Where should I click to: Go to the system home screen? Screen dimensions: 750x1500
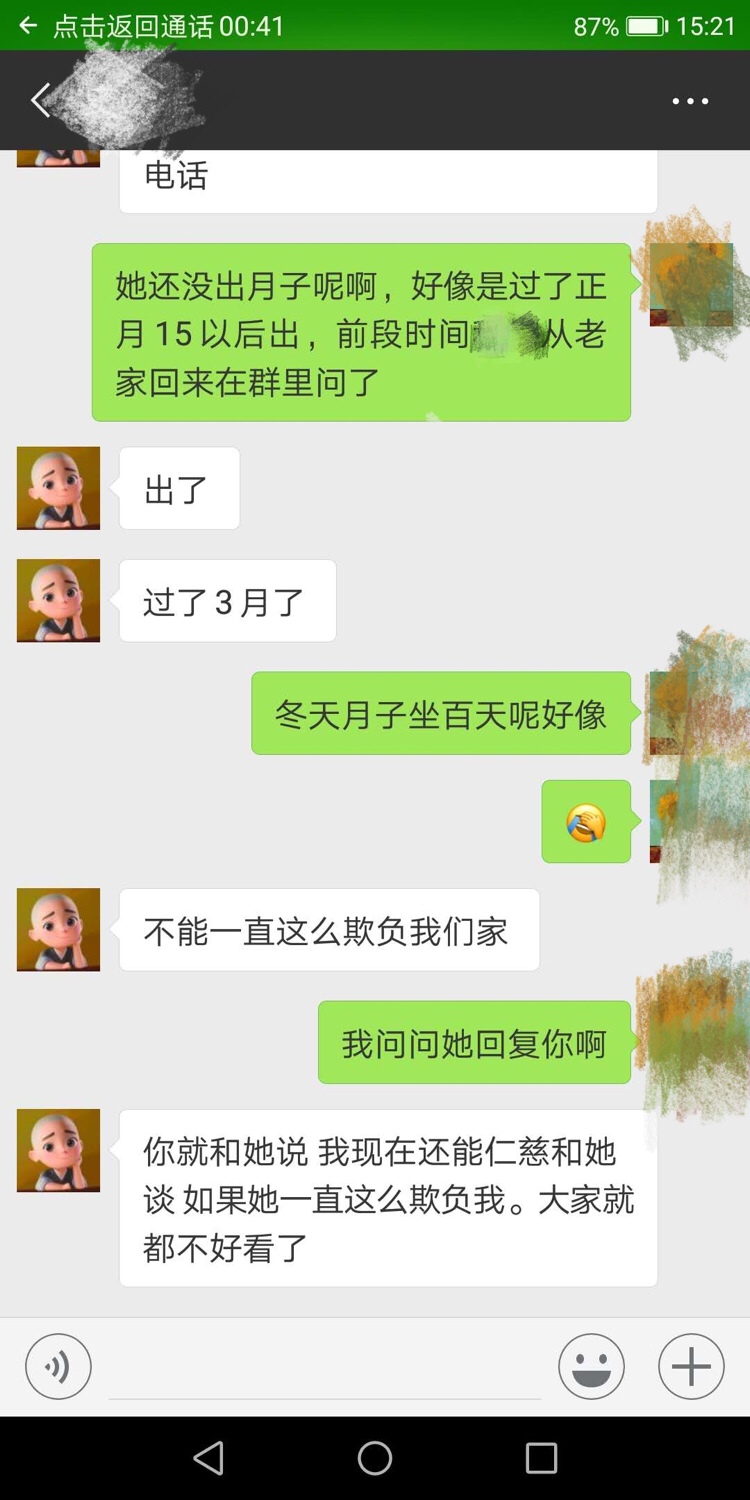[x=375, y=1459]
